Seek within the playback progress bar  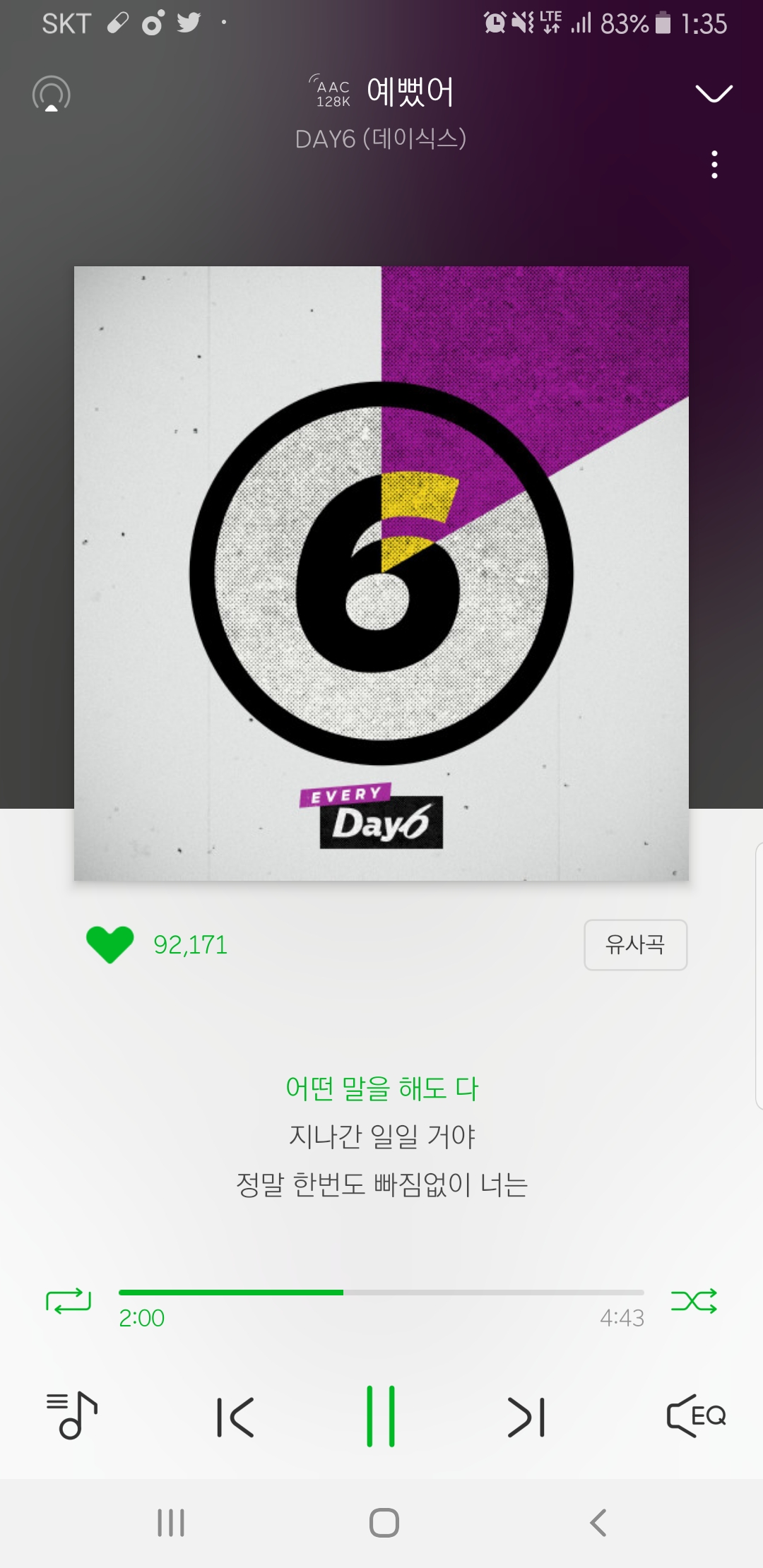[x=381, y=1287]
